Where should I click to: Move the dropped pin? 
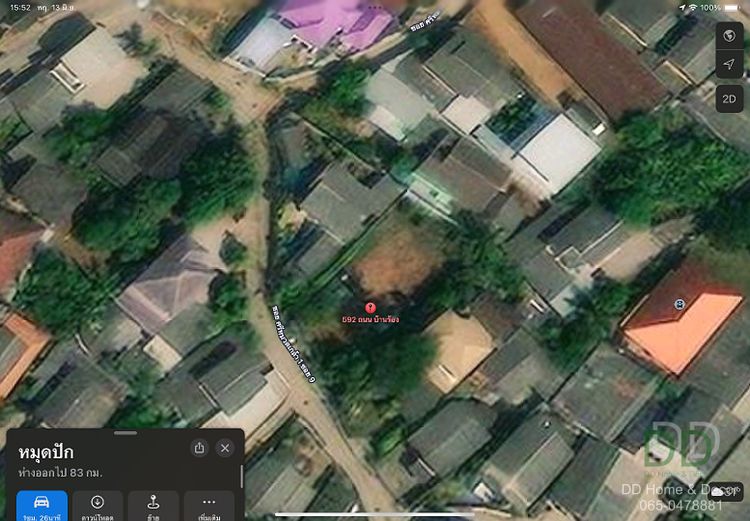[x=153, y=505]
